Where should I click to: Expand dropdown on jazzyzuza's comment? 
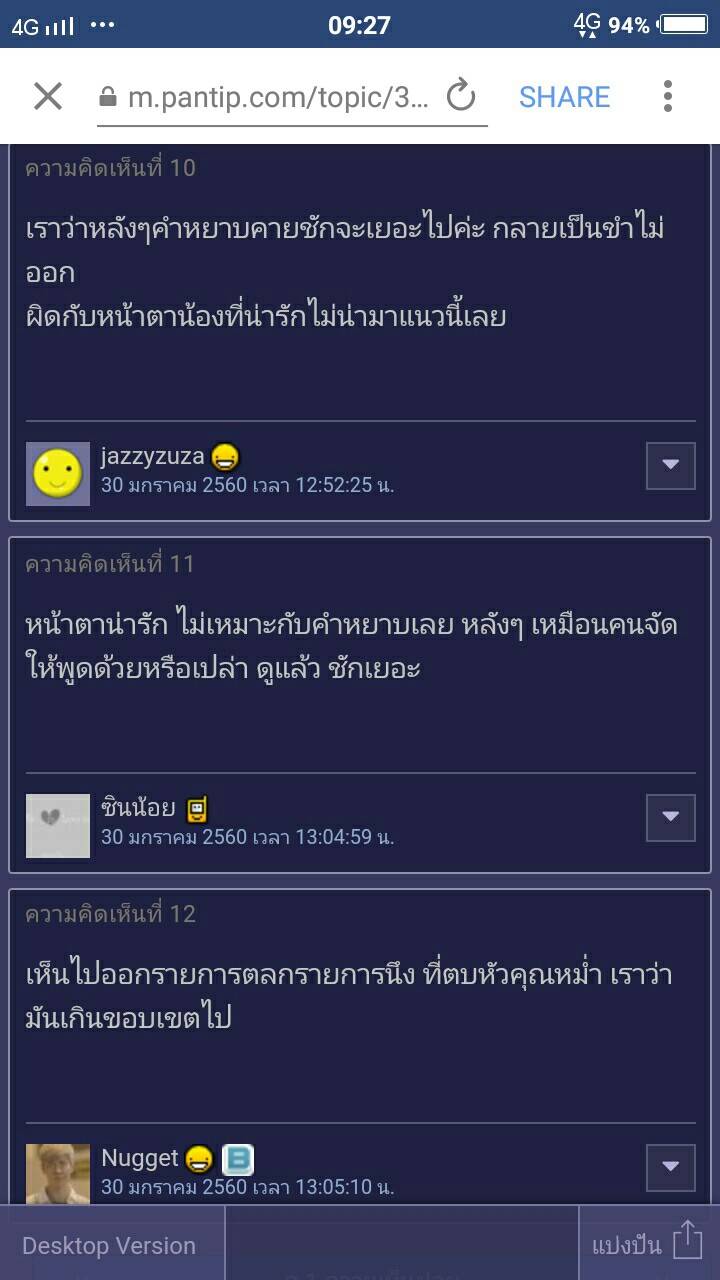point(670,465)
